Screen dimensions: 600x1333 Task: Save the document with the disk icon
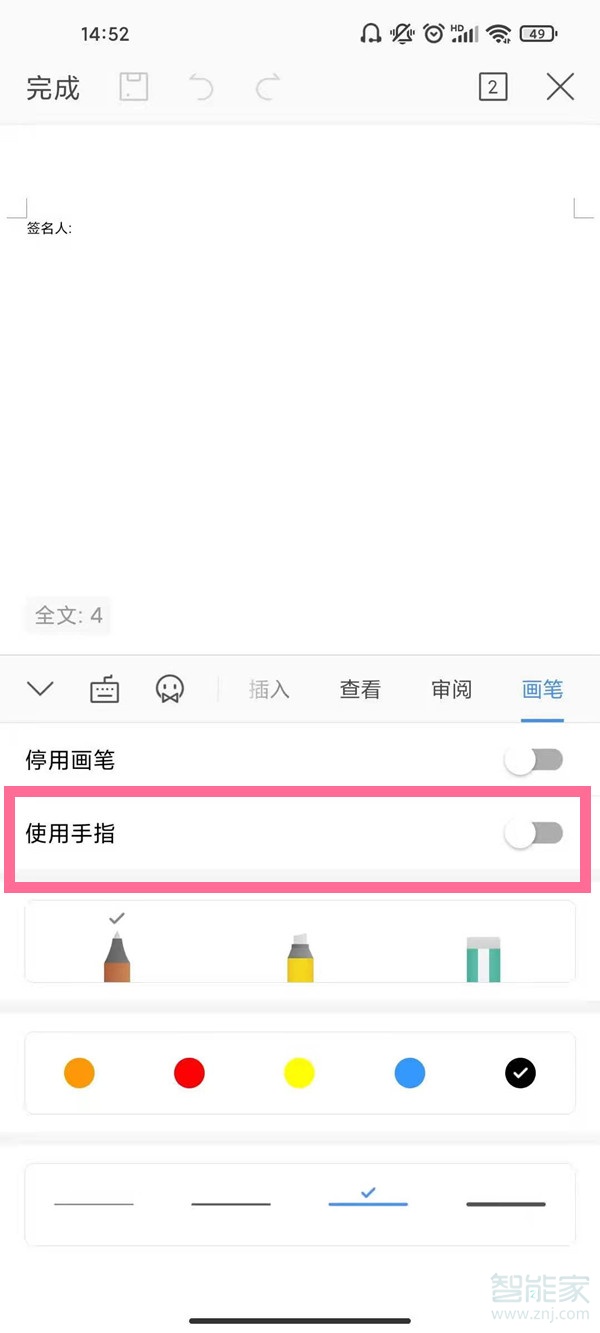click(134, 87)
